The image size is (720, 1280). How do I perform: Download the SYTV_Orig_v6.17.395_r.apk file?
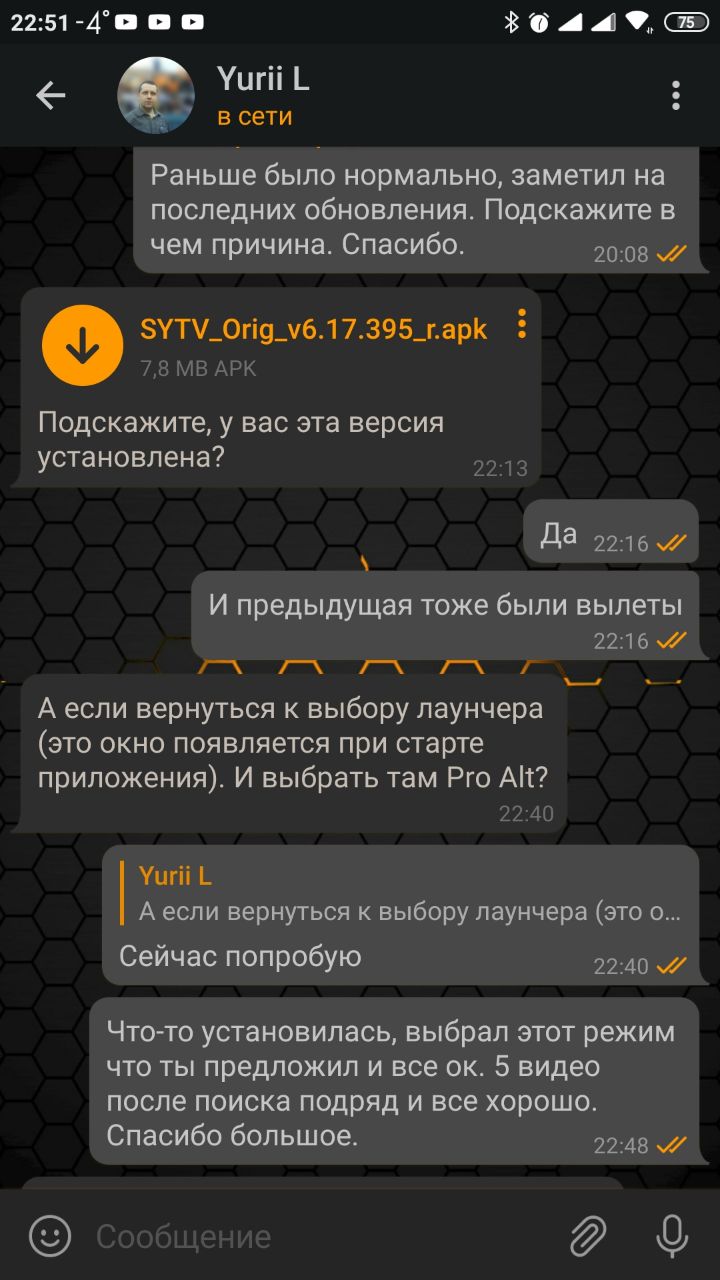click(82, 346)
